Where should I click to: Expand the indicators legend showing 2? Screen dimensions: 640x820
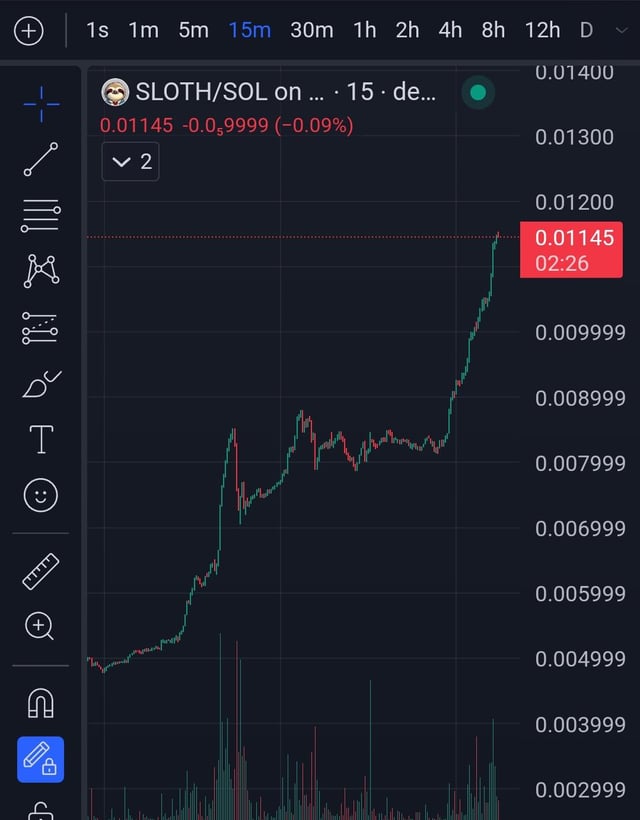pos(131,162)
